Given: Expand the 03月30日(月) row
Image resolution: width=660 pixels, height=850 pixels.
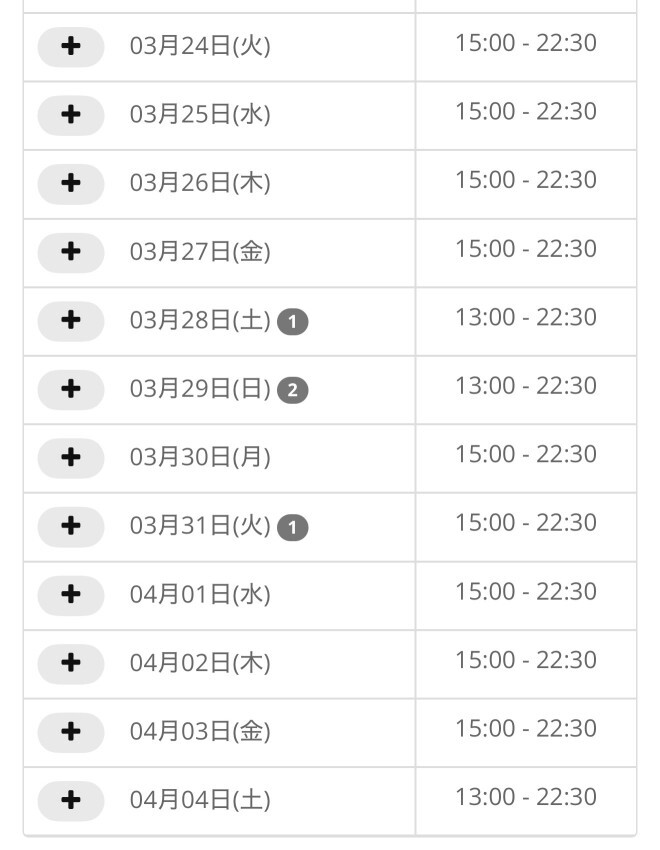Looking at the screenshot, I should (71, 458).
